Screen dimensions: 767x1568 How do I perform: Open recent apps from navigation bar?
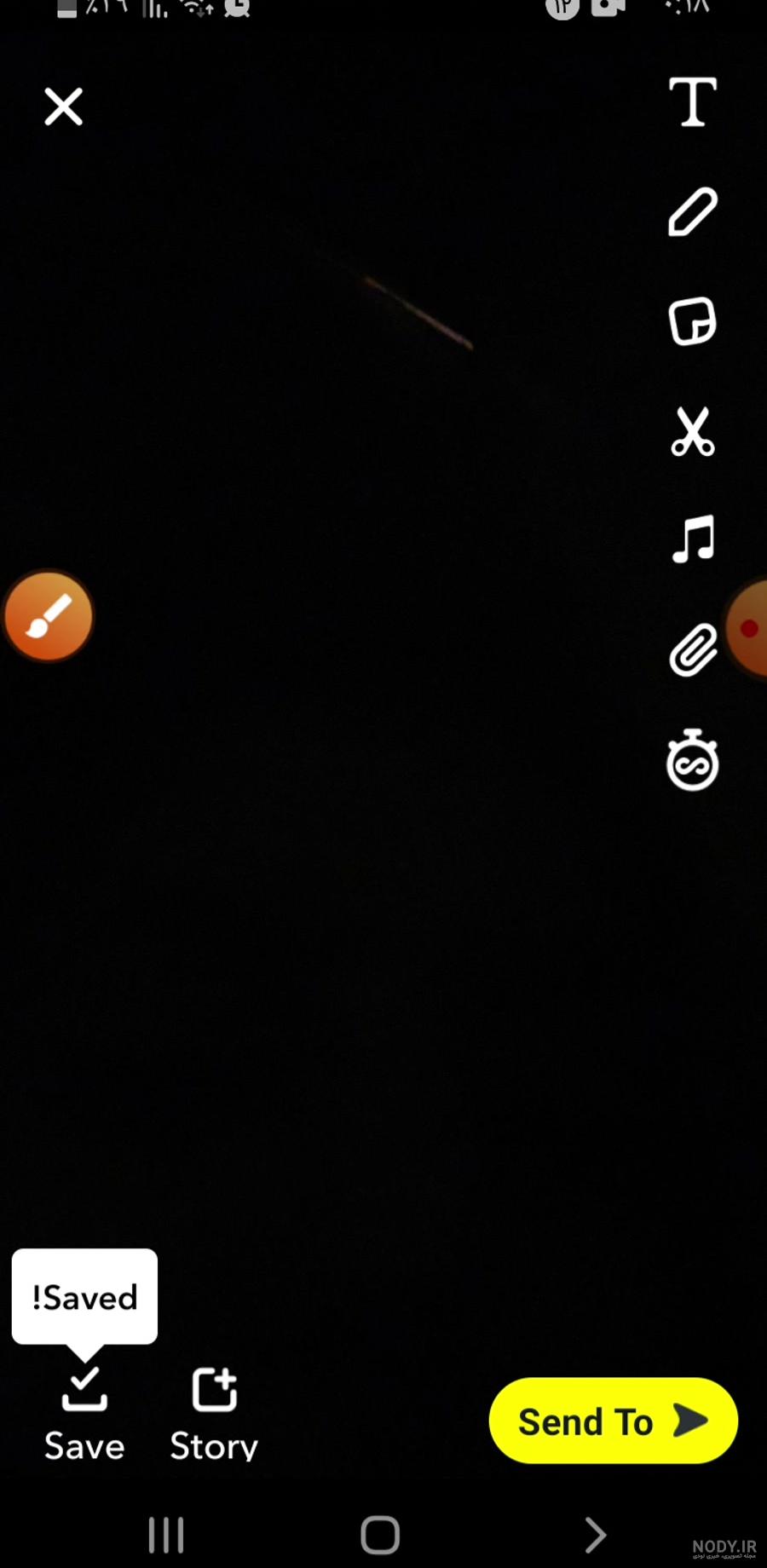pos(166,1536)
